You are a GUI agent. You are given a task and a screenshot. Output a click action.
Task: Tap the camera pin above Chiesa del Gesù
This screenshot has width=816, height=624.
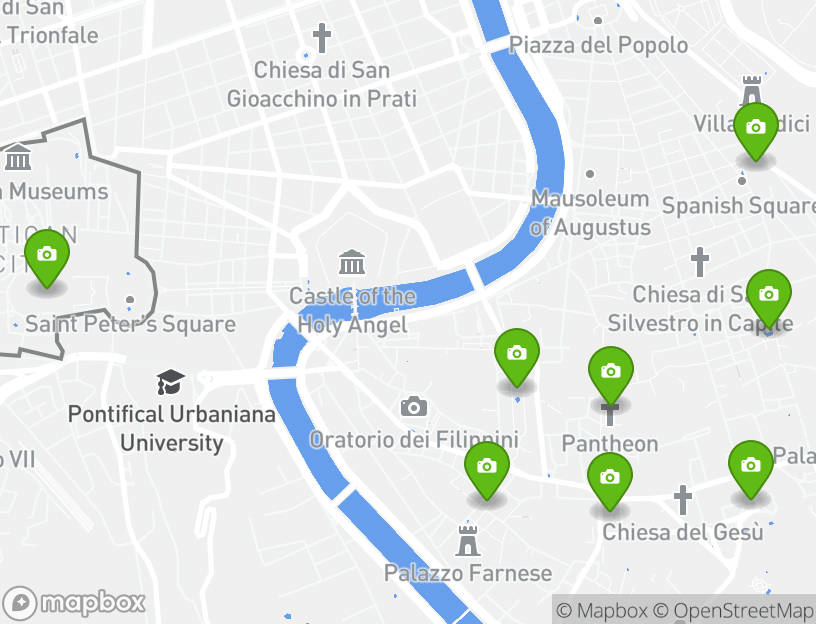(x=609, y=479)
